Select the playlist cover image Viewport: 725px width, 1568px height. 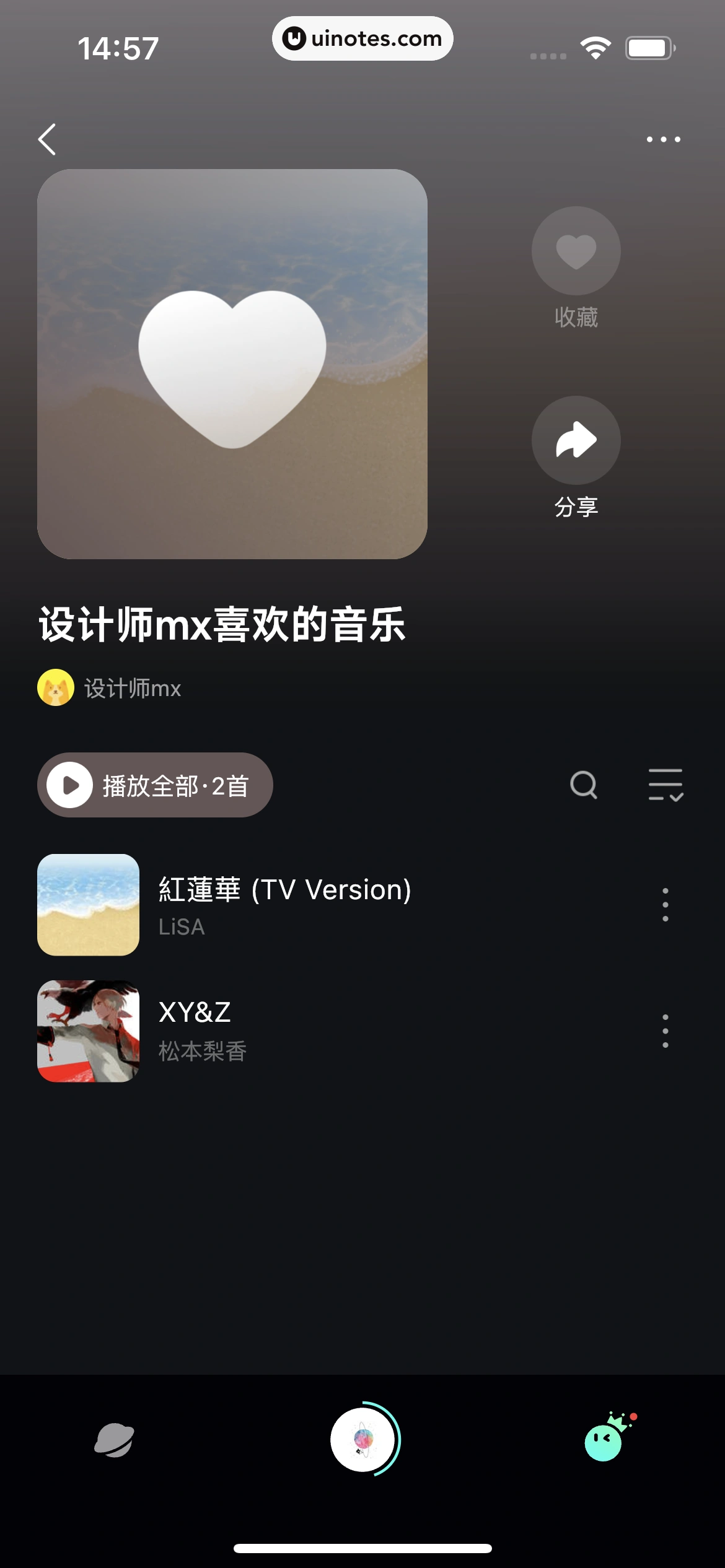pos(232,362)
